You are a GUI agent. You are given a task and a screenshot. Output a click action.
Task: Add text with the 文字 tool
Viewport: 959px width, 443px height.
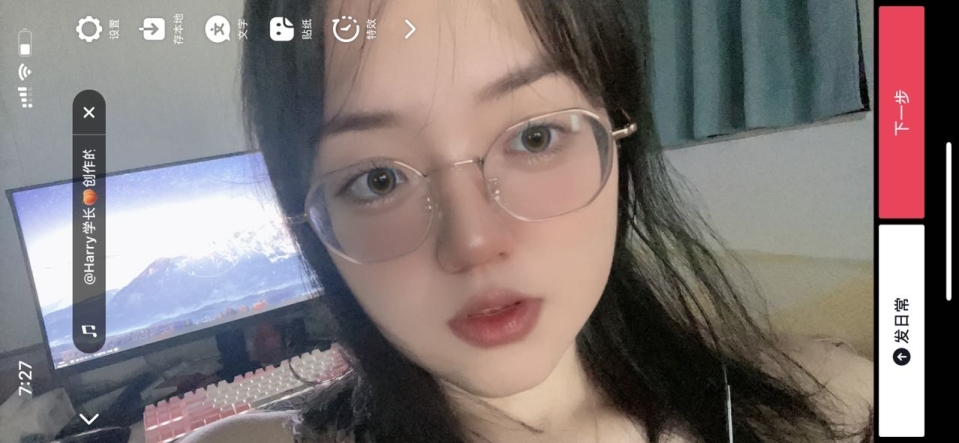[x=217, y=29]
